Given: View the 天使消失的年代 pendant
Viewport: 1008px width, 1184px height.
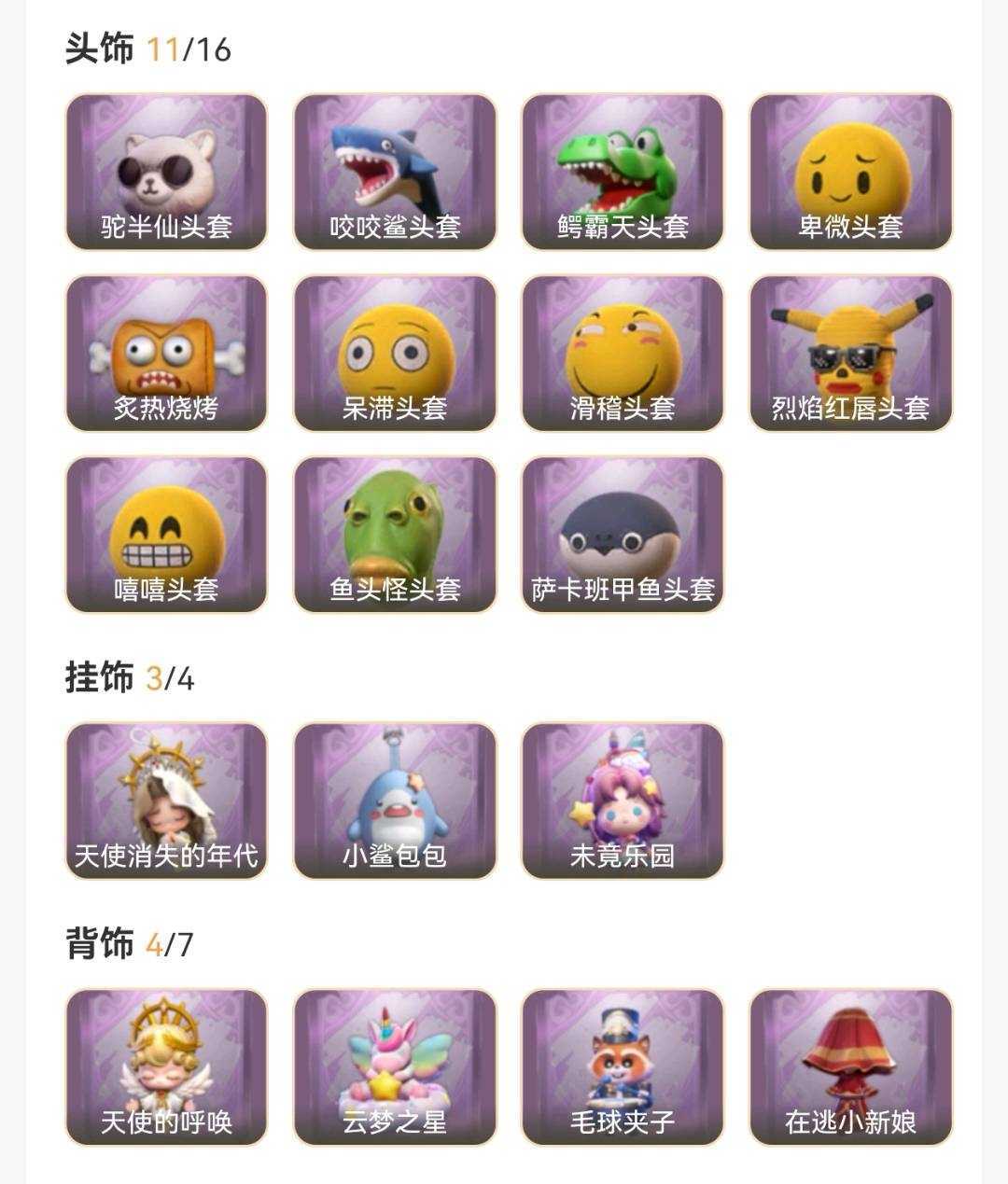Looking at the screenshot, I should click(166, 801).
